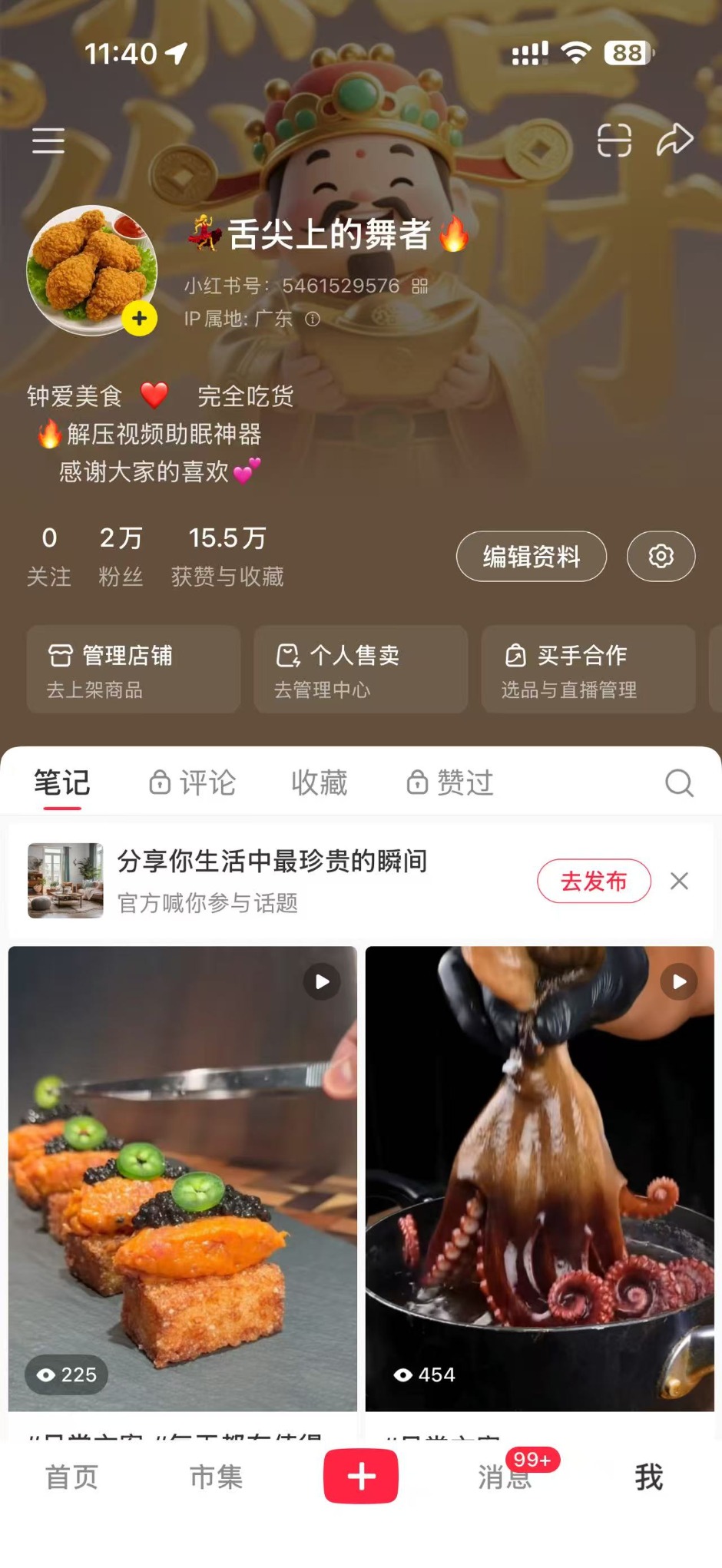The image size is (722, 1568).
Task: Open the hamburger side menu
Action: click(x=48, y=141)
